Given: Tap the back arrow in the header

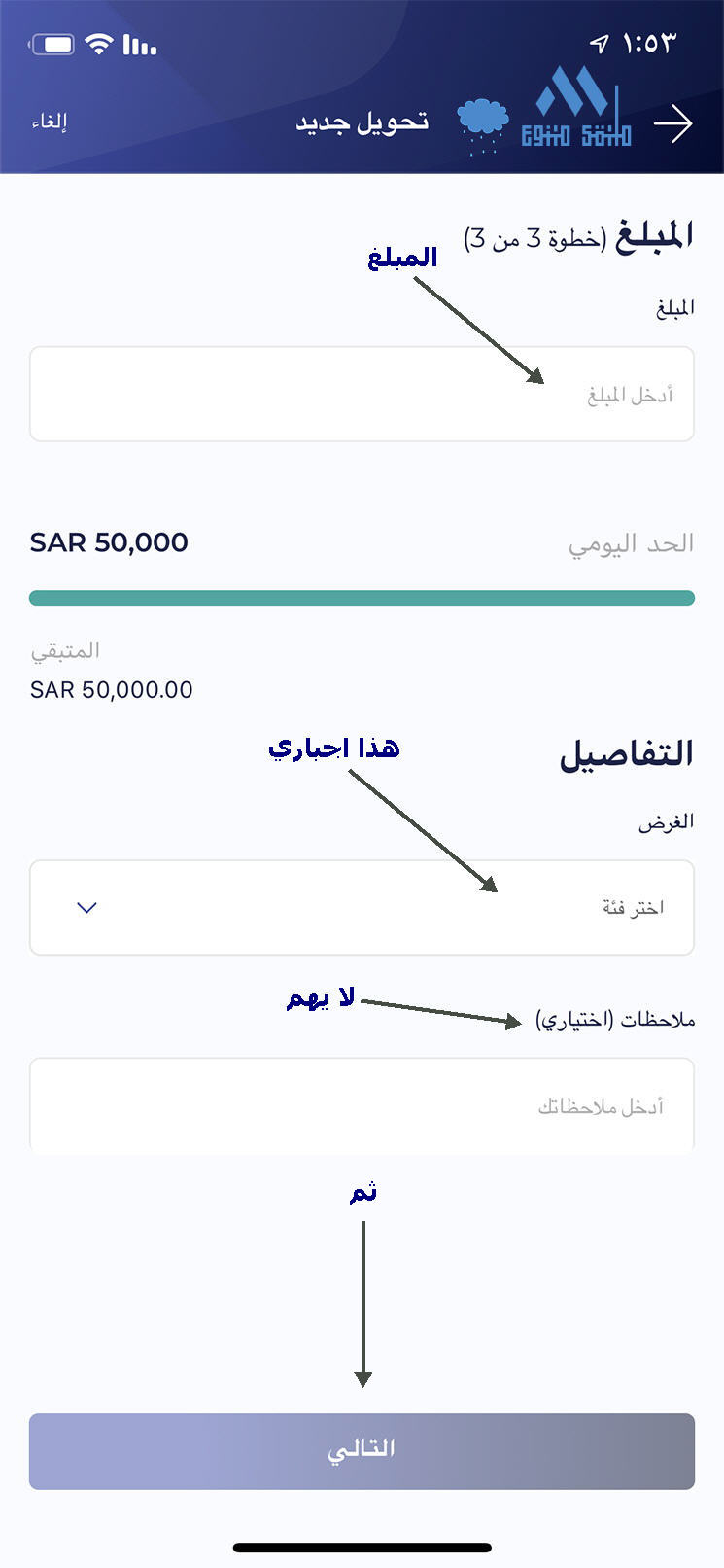Looking at the screenshot, I should pyautogui.click(x=672, y=124).
